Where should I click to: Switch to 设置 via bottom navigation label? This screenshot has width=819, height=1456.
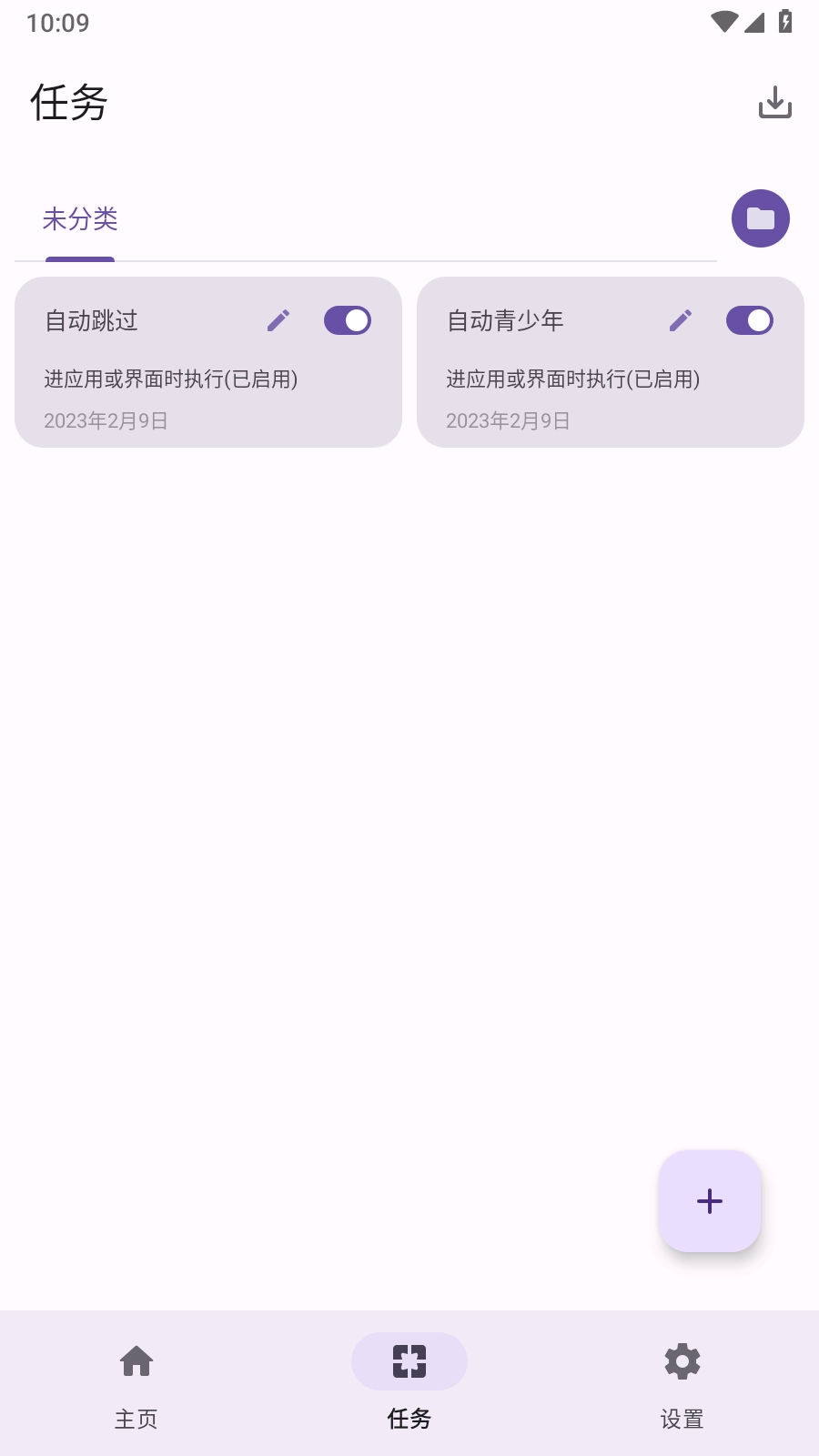tap(680, 1418)
